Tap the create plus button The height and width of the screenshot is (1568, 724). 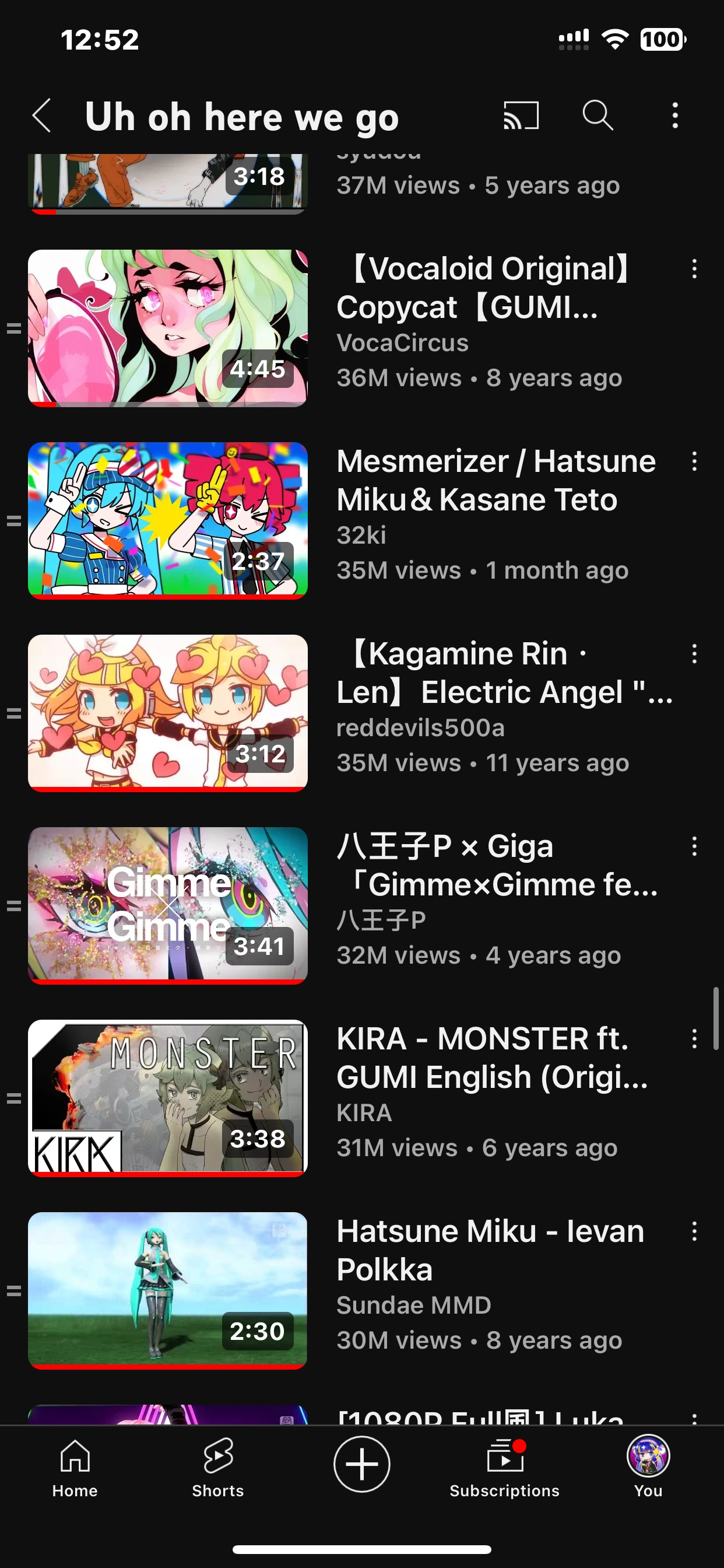point(361,1464)
